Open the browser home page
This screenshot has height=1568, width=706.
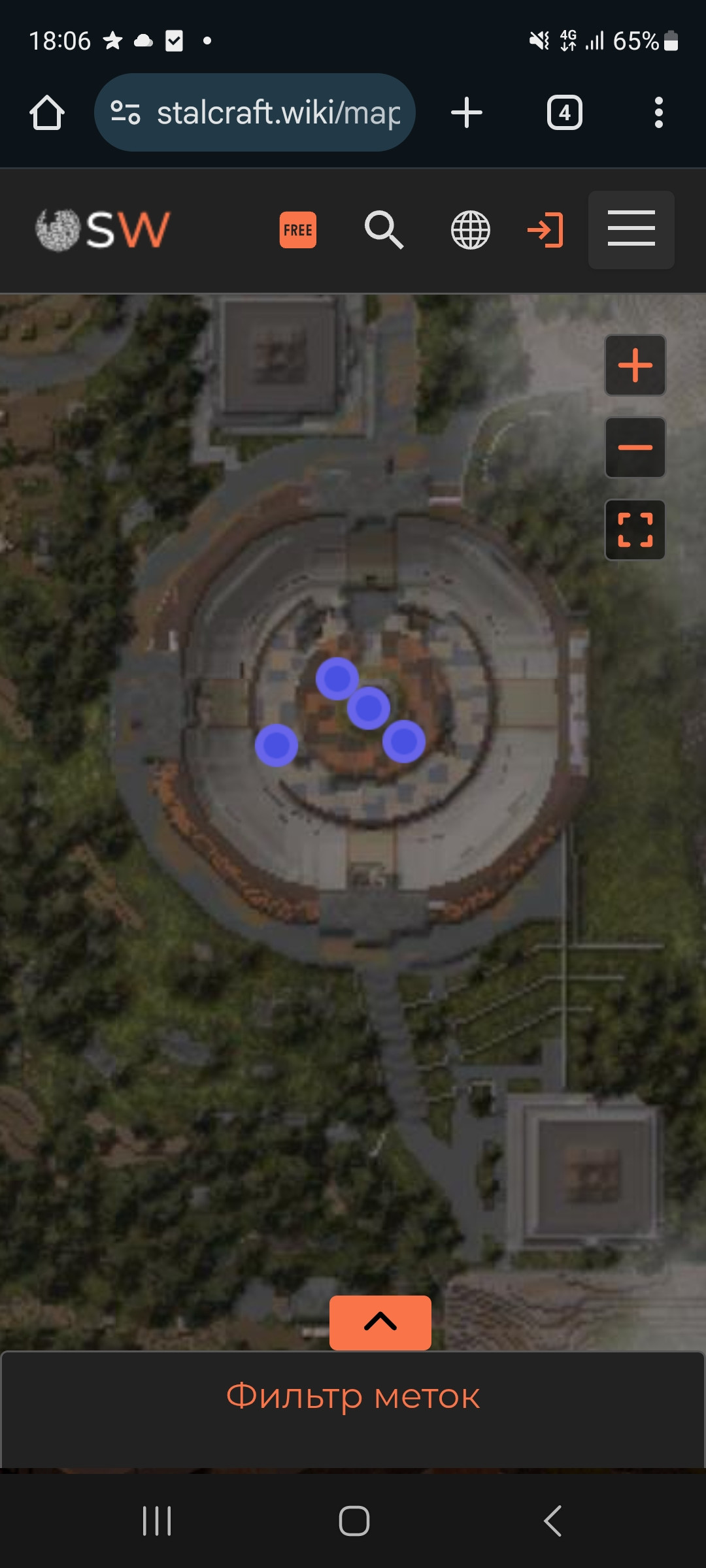pos(47,113)
